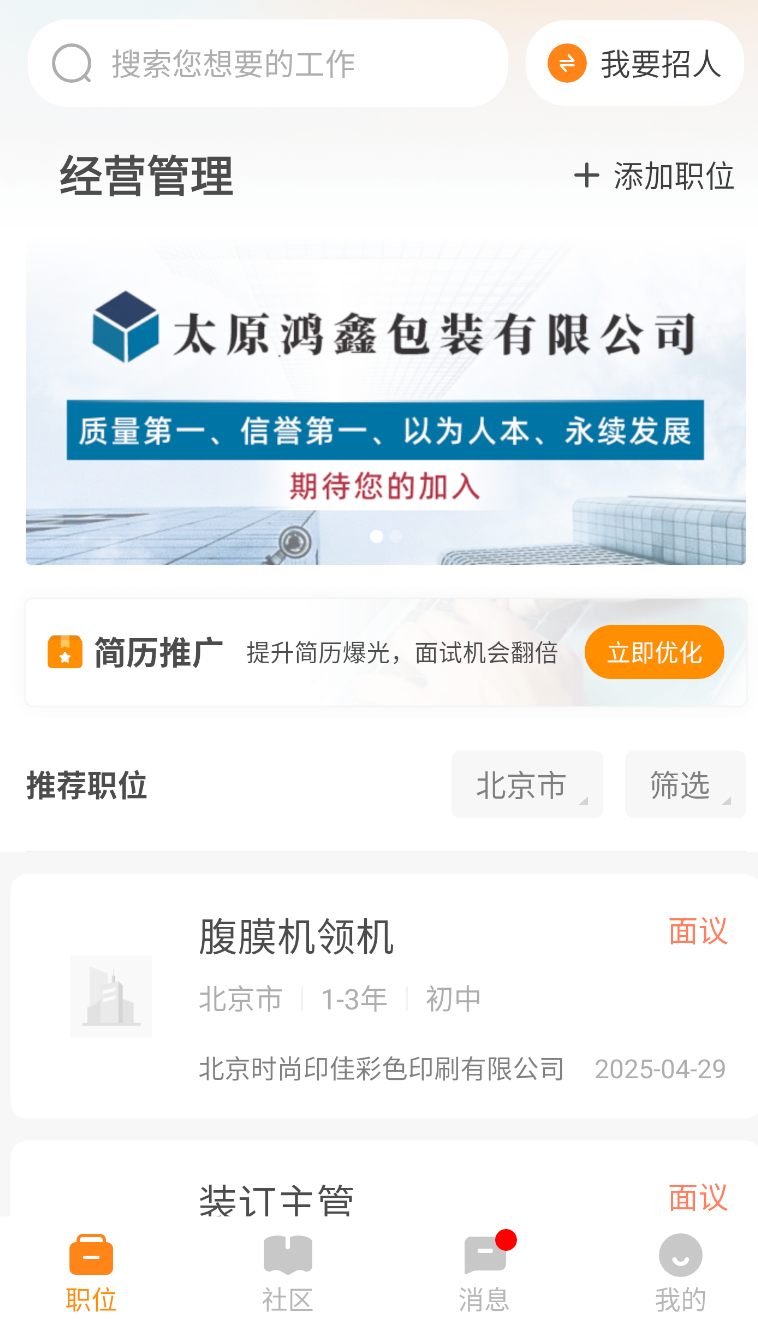Screen dimensions: 758x1321
Task: Open the 消息 messages tab
Action: tap(484, 1273)
